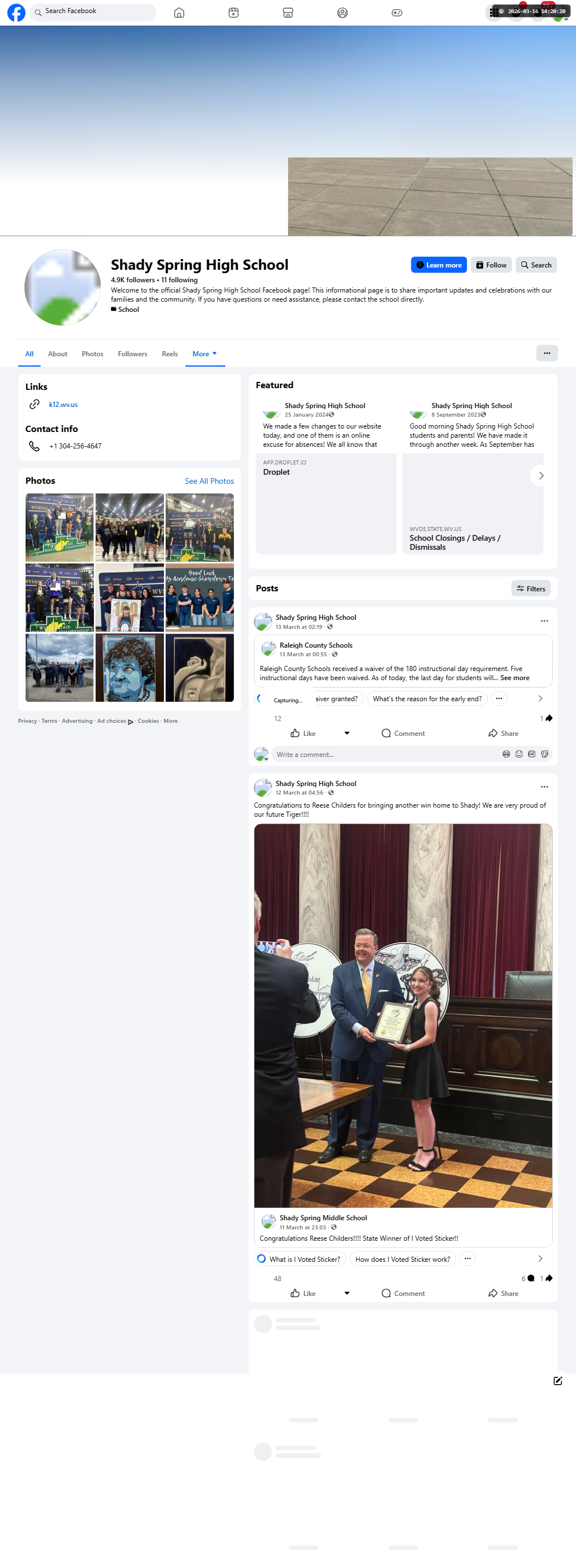Open post Filters
The width and height of the screenshot is (576, 1568).
tap(531, 588)
